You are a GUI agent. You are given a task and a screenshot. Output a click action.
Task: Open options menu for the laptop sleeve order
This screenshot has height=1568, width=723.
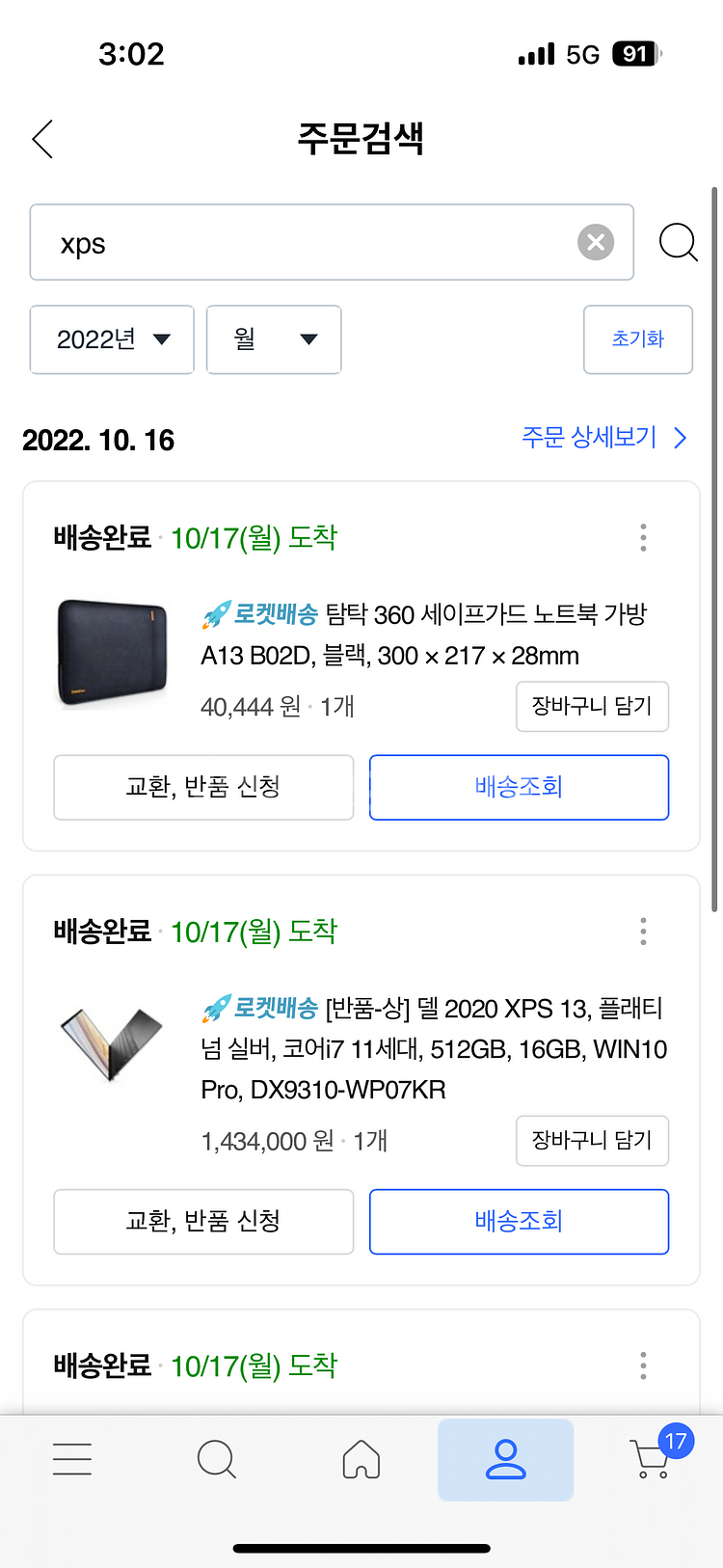point(643,537)
